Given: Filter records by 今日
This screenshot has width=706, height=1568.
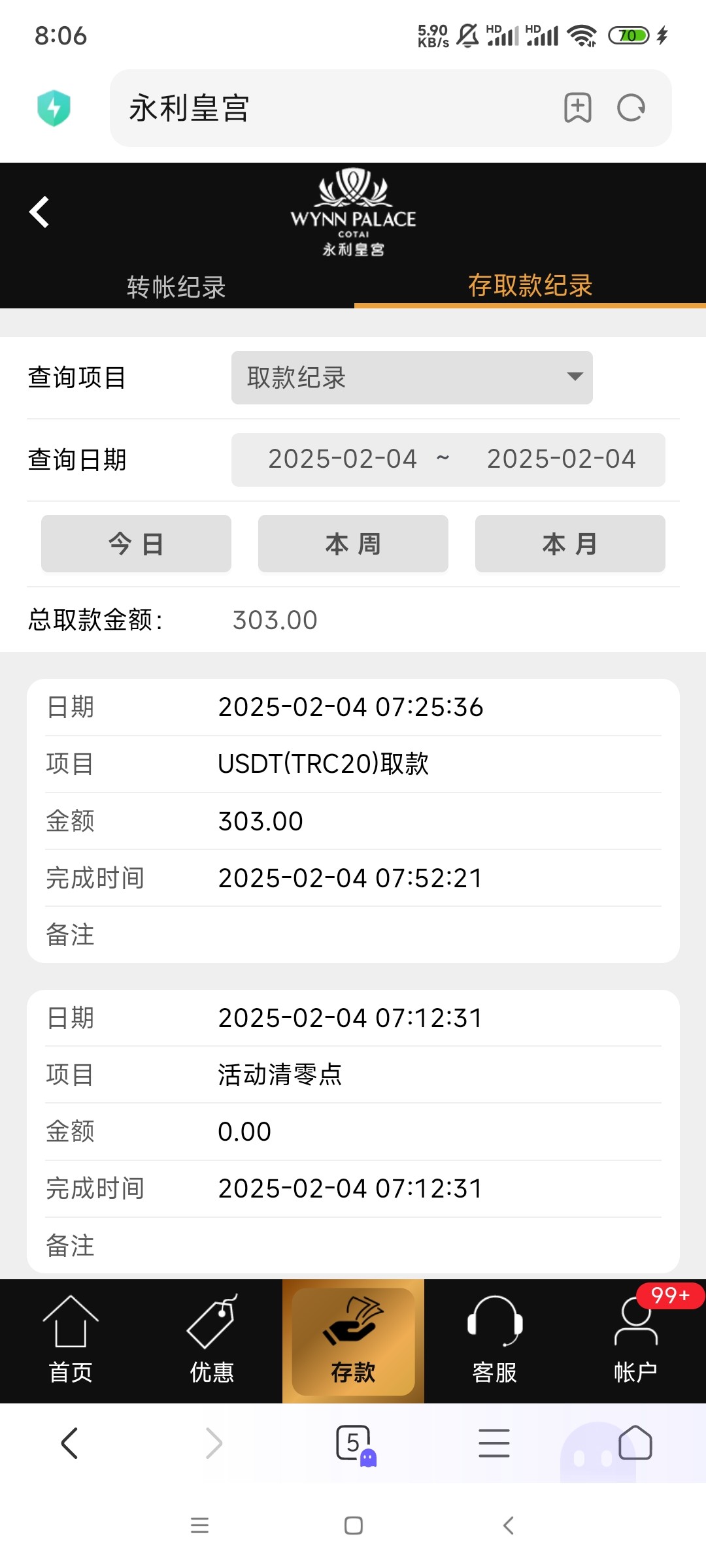Looking at the screenshot, I should click(136, 544).
